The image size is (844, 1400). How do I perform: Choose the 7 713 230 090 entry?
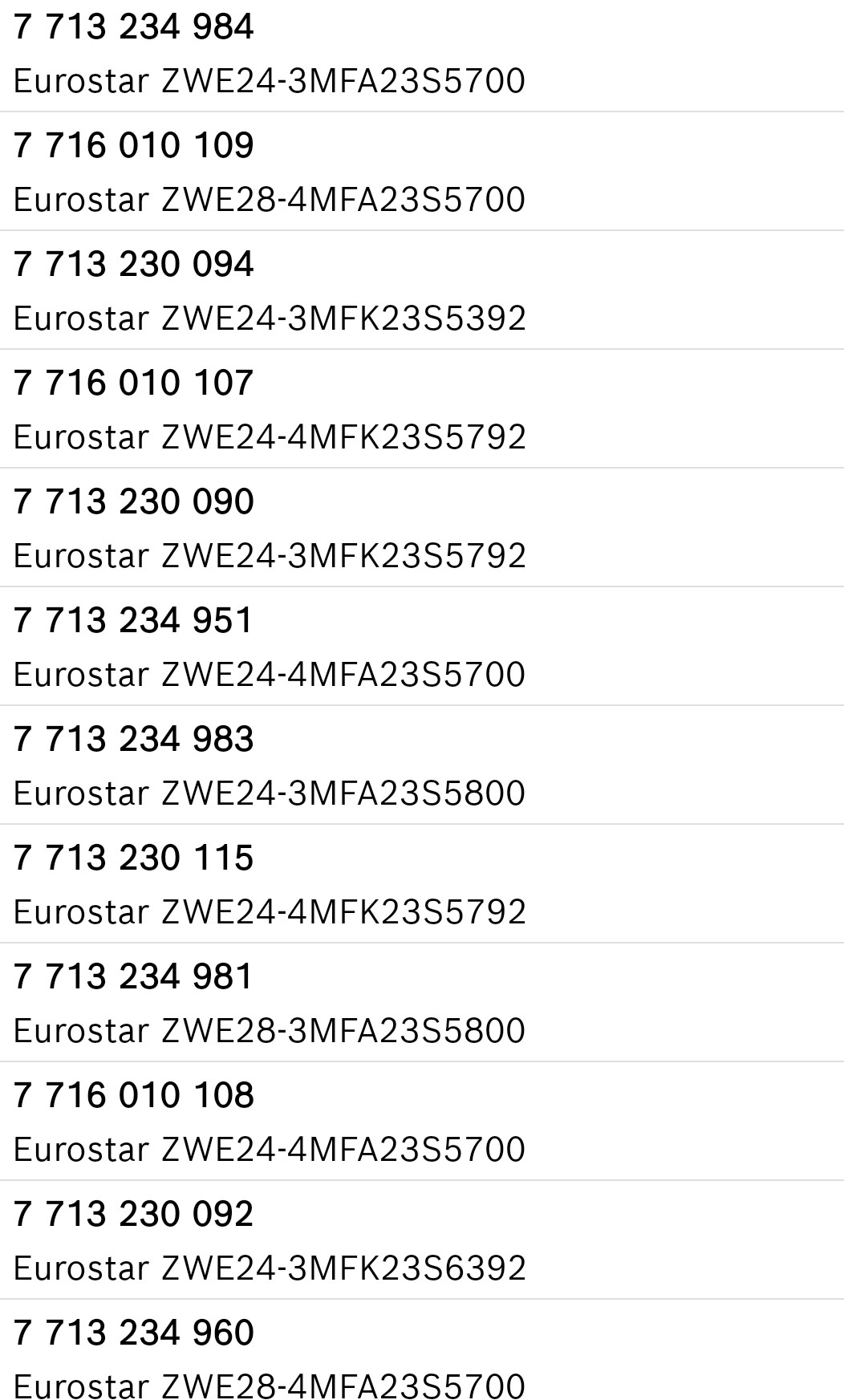(x=422, y=528)
